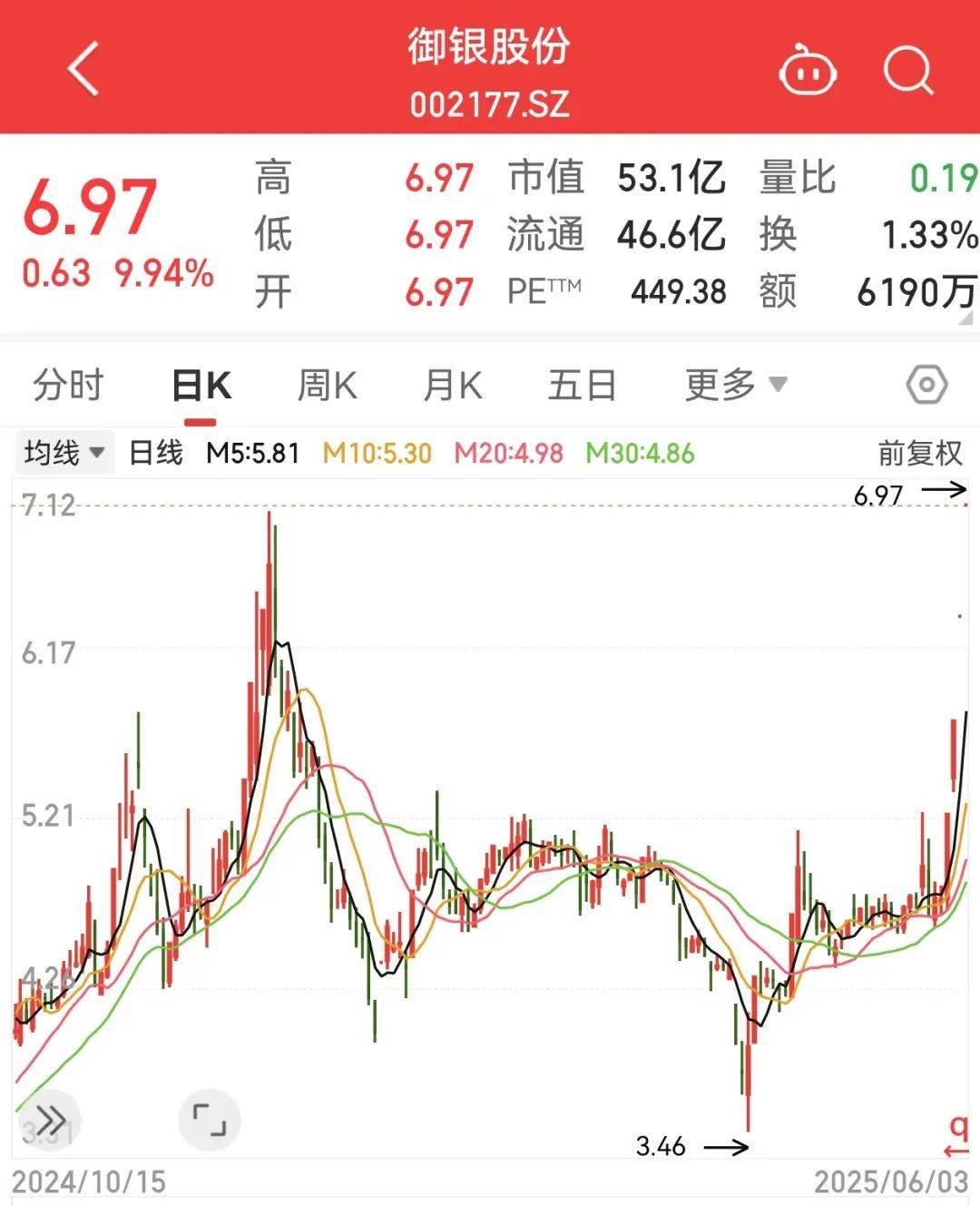
Task: Expand the 更多 chart period dropdown
Action: pos(735,386)
